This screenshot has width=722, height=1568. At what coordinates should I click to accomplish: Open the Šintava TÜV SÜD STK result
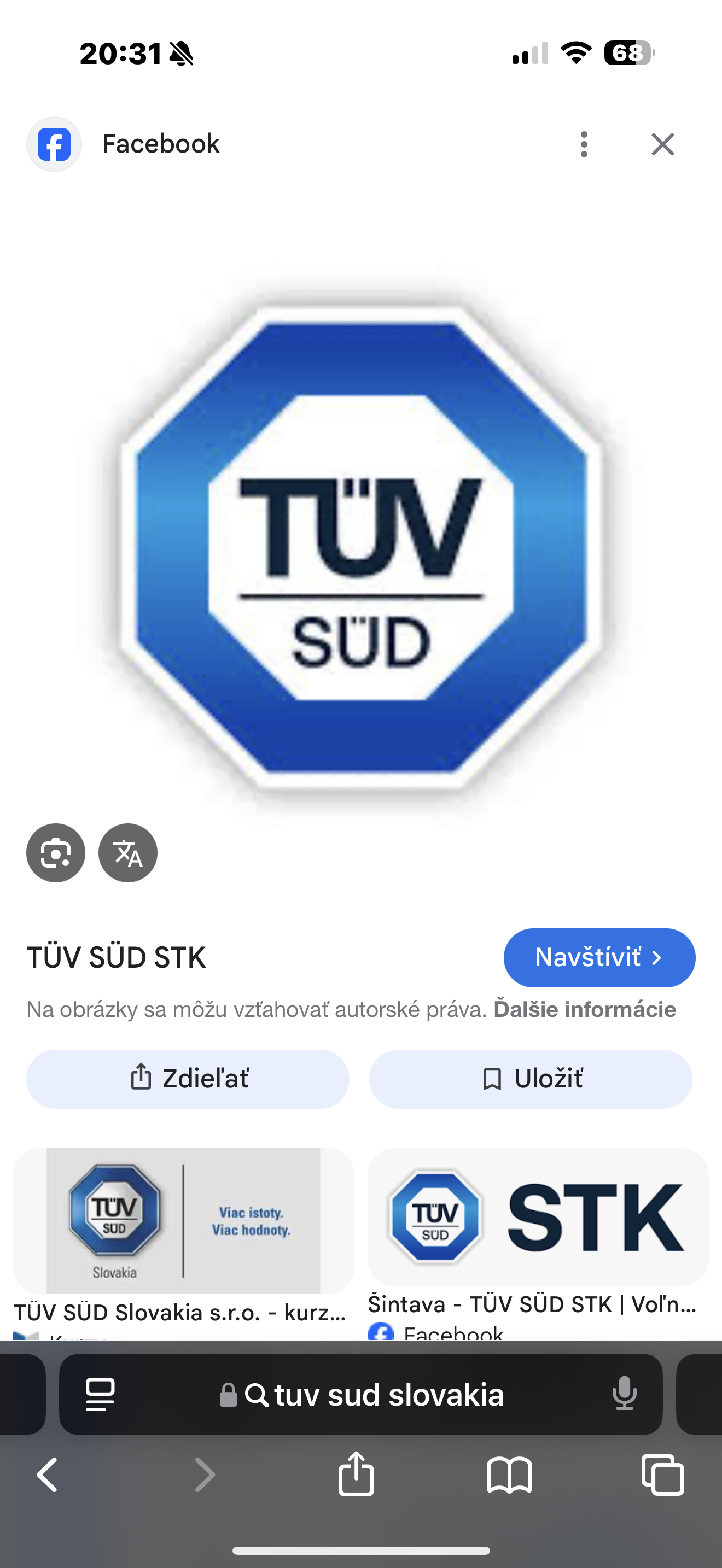point(538,1242)
